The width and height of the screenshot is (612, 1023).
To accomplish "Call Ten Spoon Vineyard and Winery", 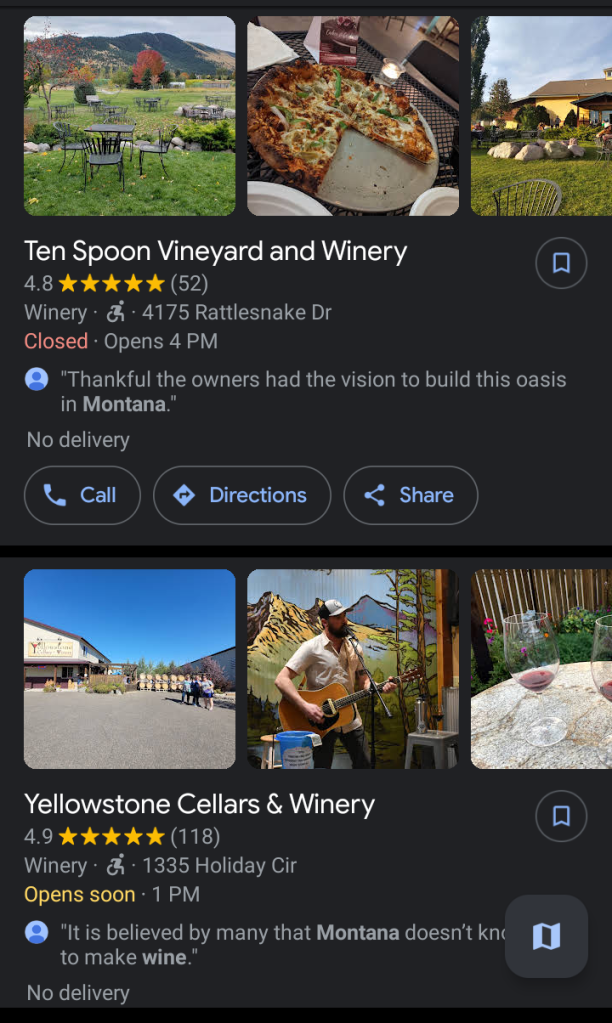I will (x=82, y=495).
